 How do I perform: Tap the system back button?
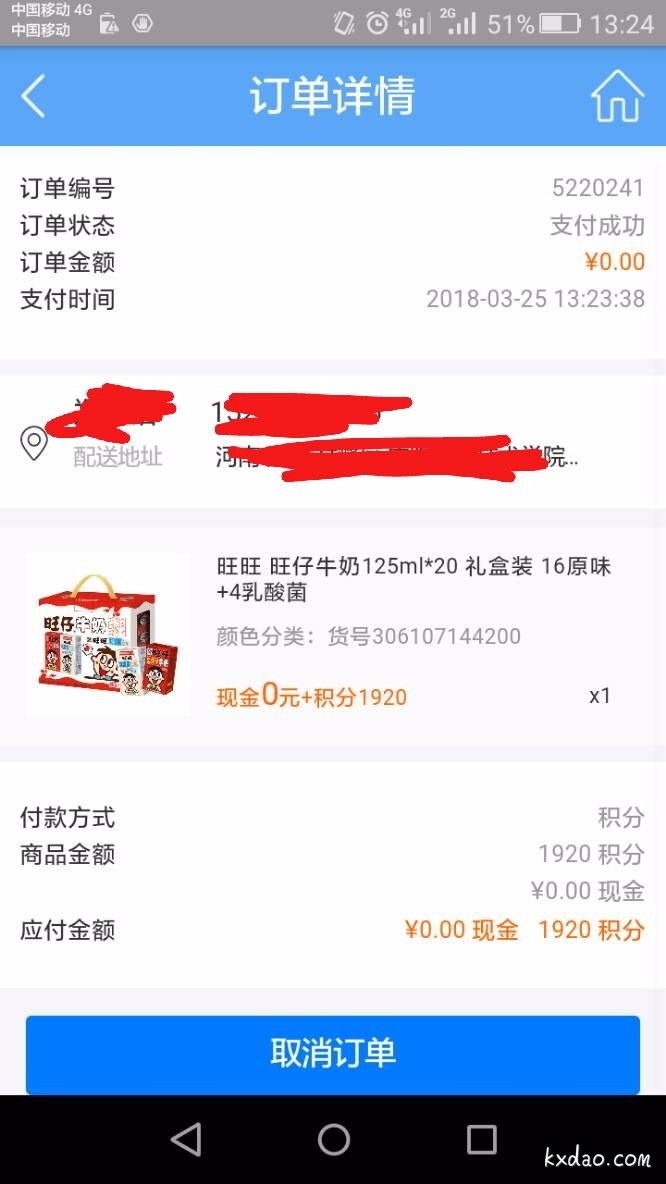(186, 1139)
